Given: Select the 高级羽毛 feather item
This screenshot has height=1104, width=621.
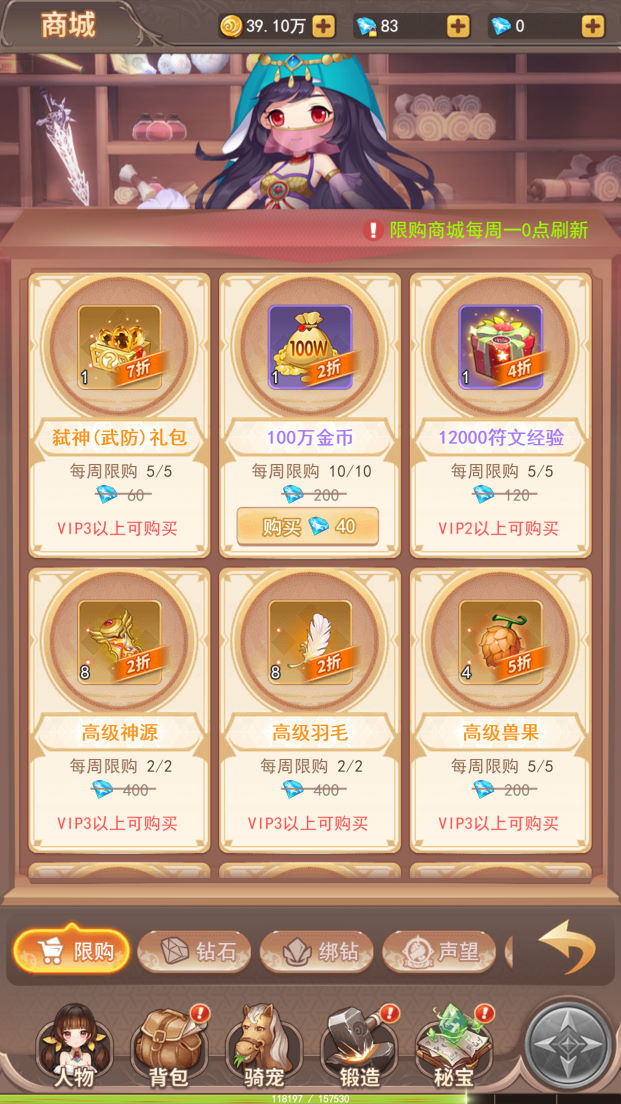Looking at the screenshot, I should click(x=310, y=642).
